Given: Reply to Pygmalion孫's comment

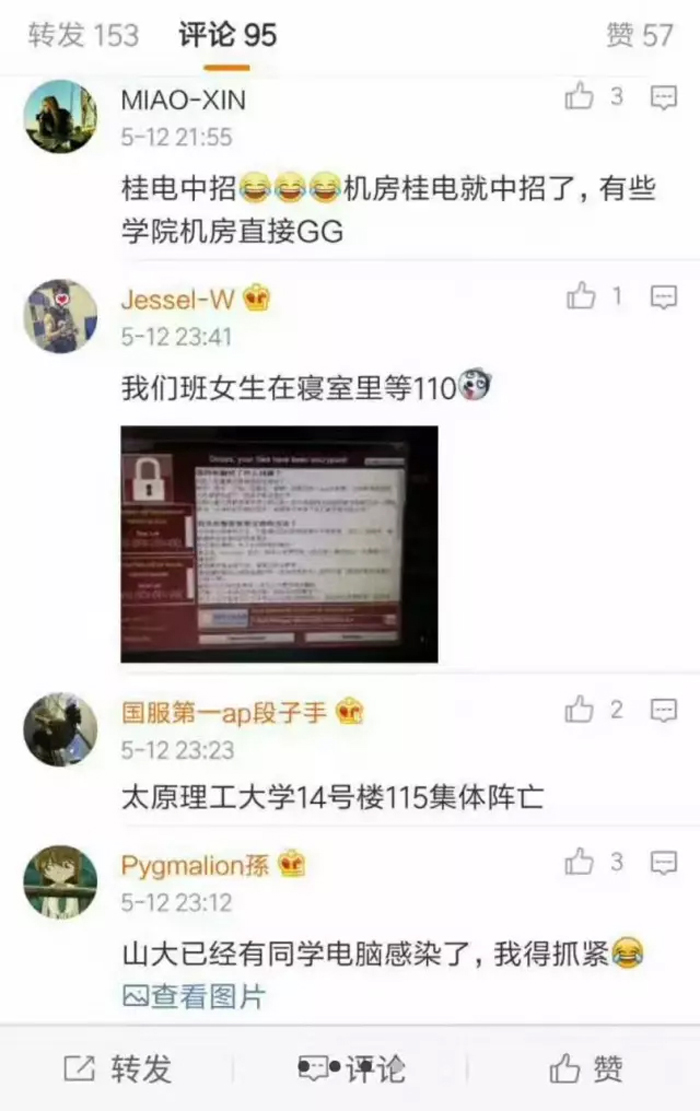Looking at the screenshot, I should pos(664,863).
